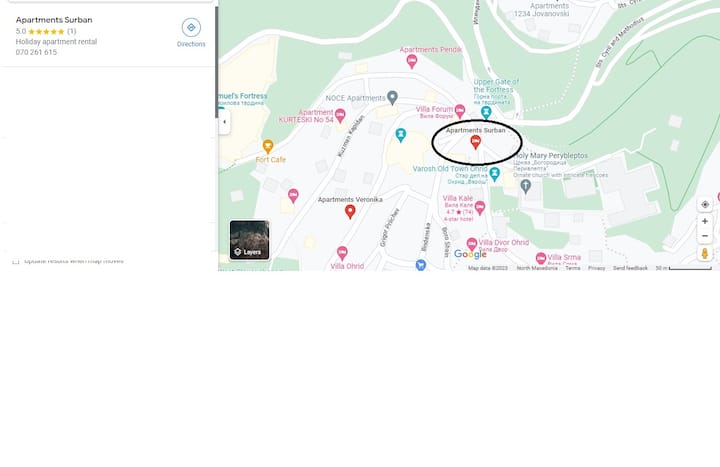Screen dimensions: 720x467
Task: Open the Terms link
Action: click(572, 268)
